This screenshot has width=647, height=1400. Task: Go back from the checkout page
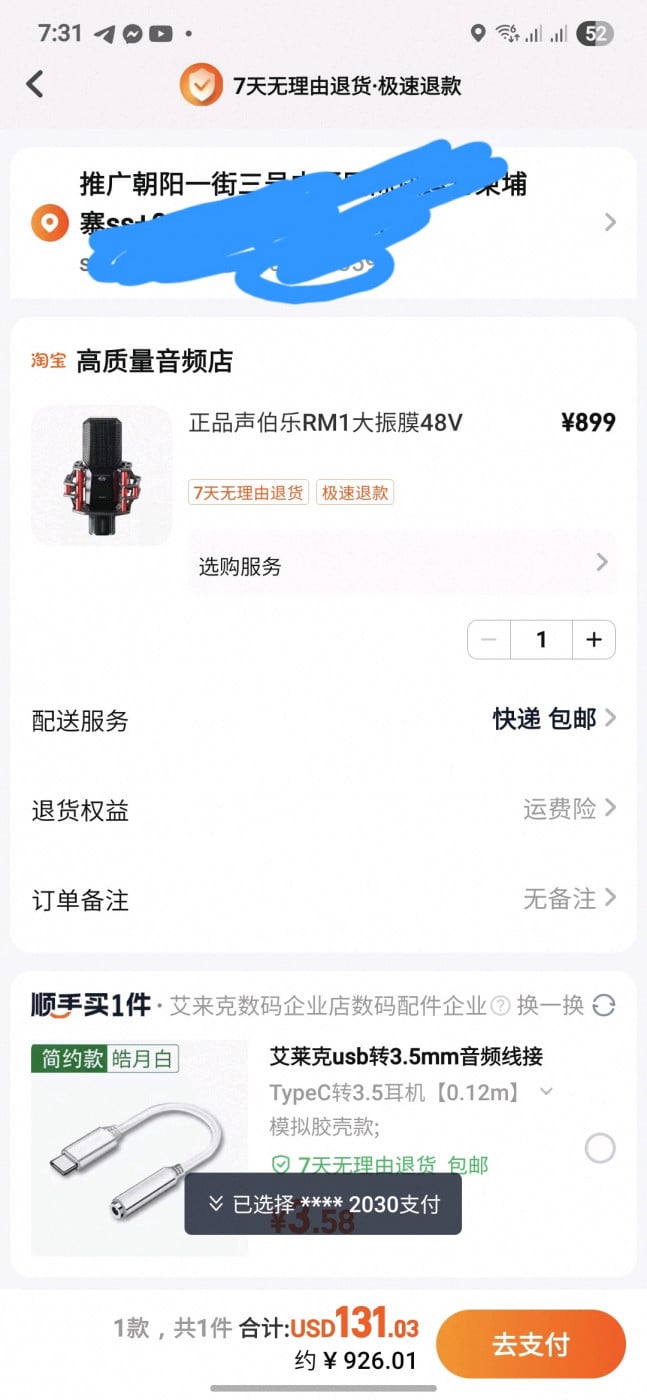pos(35,84)
